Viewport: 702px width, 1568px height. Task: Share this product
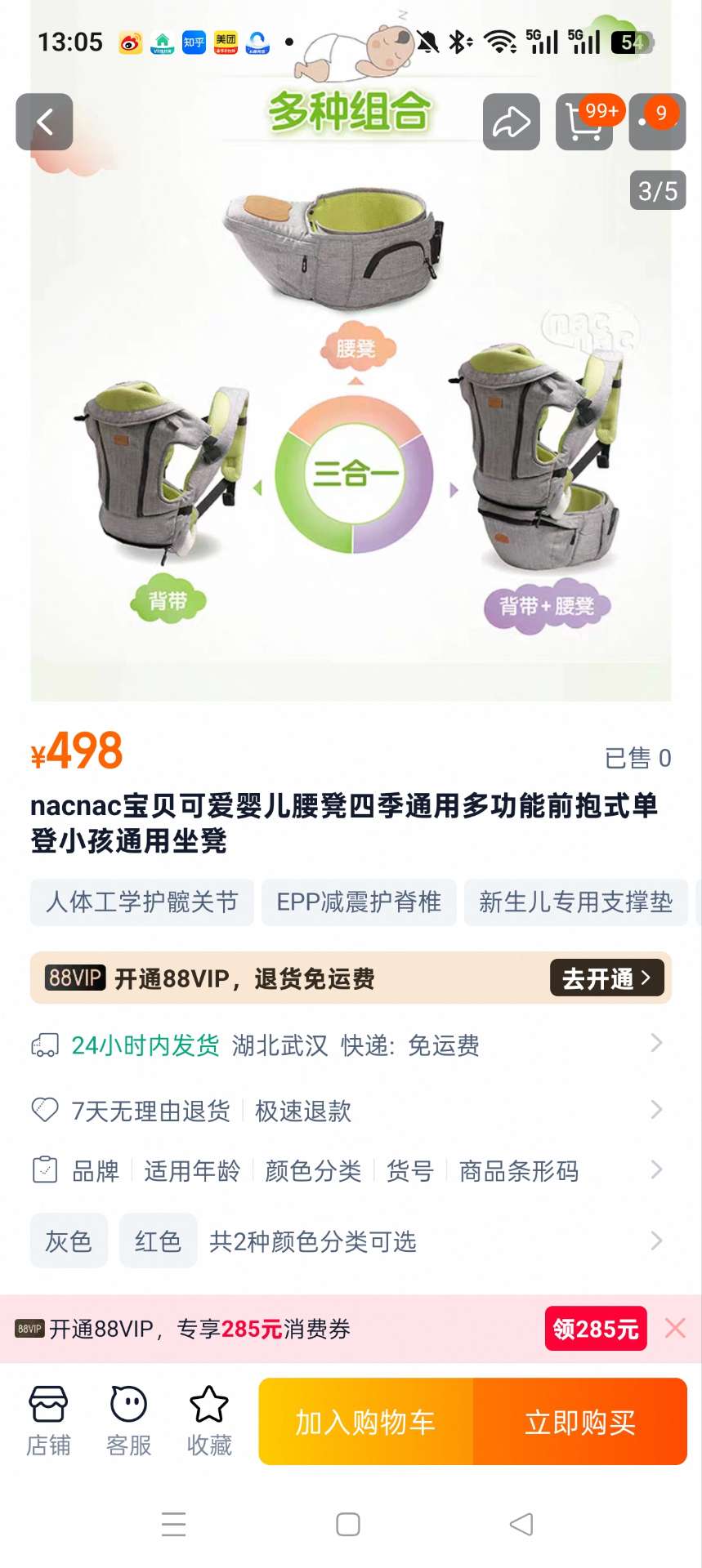pyautogui.click(x=511, y=122)
